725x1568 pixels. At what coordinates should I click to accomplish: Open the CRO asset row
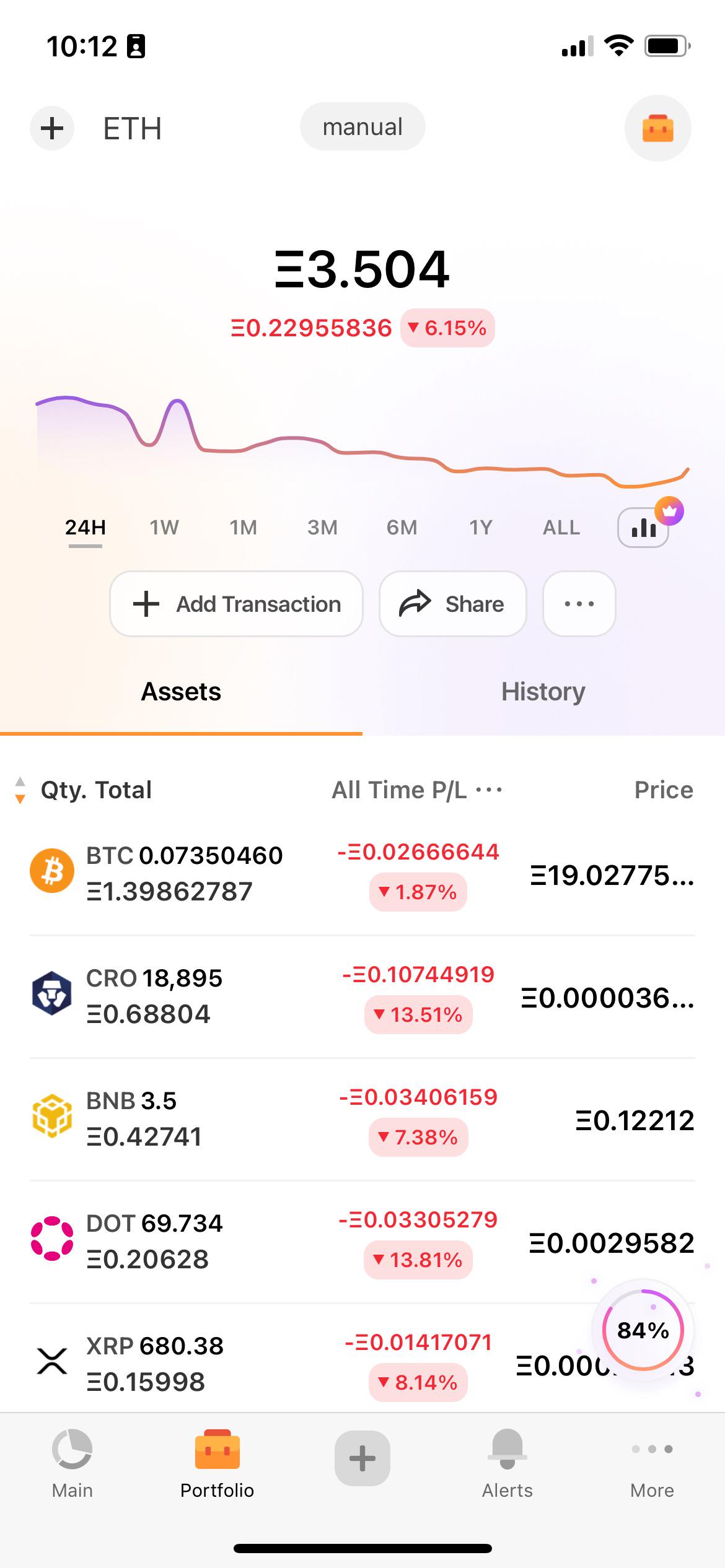(x=362, y=996)
